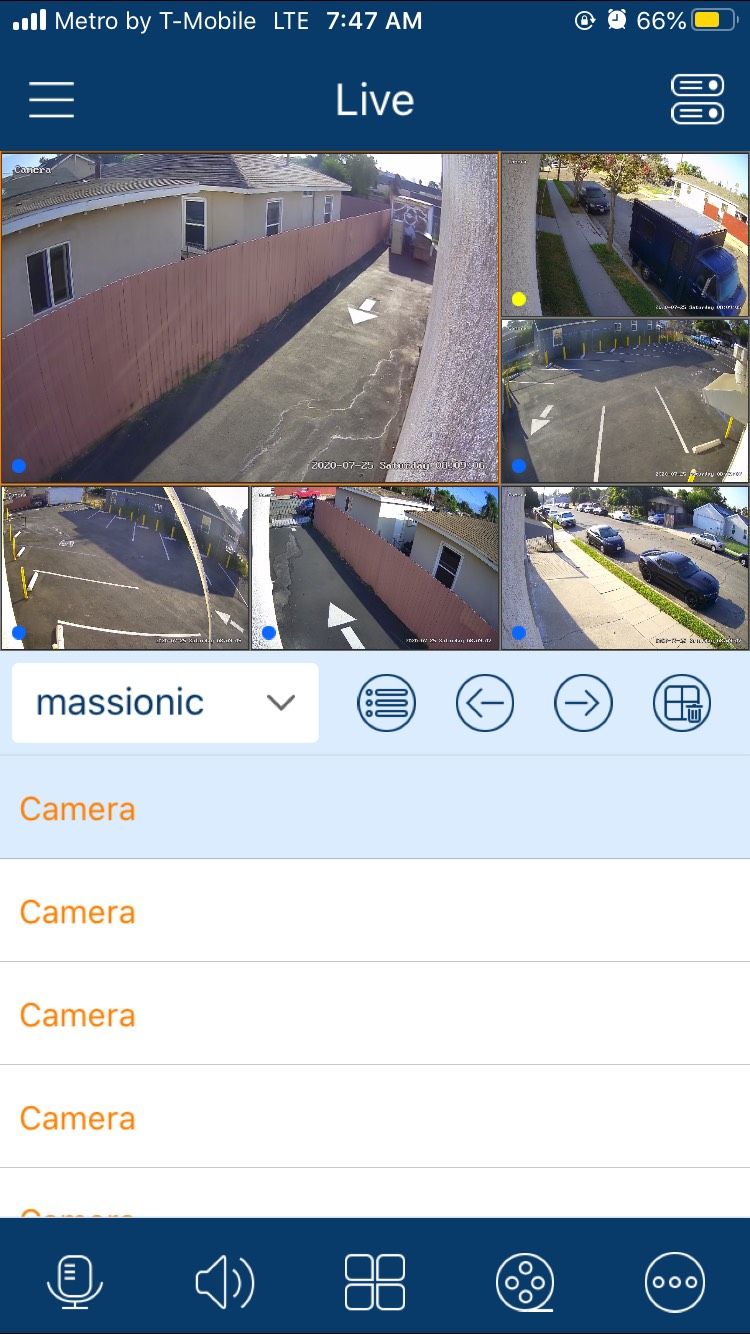750x1334 pixels.
Task: Open the more options ellipsis
Action: click(x=675, y=1281)
